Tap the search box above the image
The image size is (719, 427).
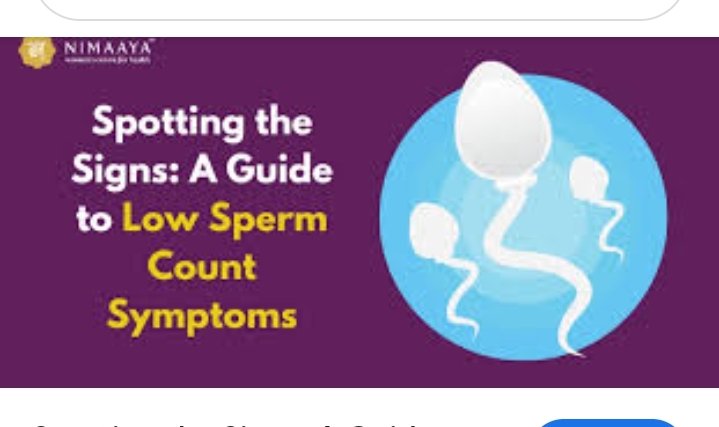pos(359,8)
